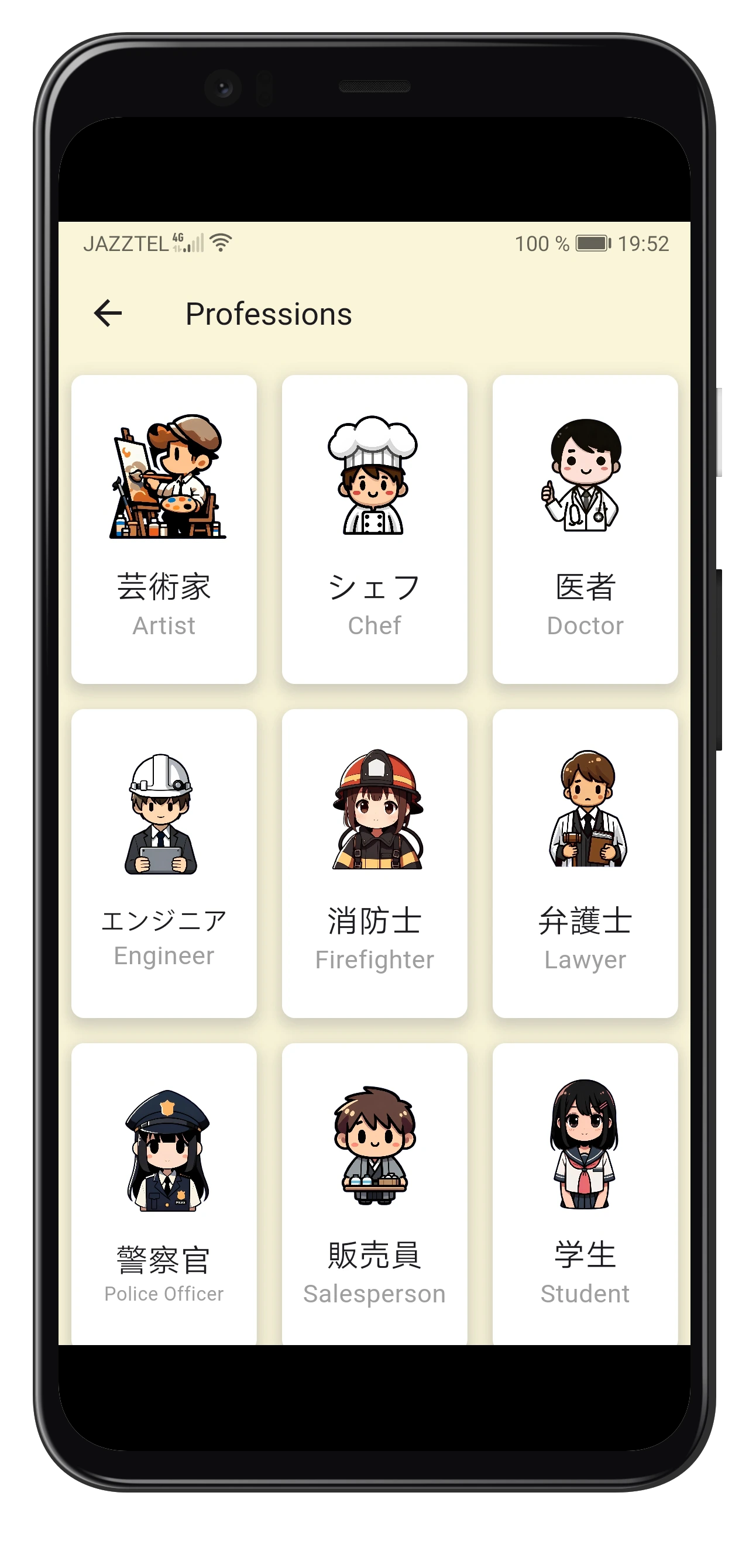Open the Doctor card
Screen dimensions: 749x1568
(x=585, y=529)
